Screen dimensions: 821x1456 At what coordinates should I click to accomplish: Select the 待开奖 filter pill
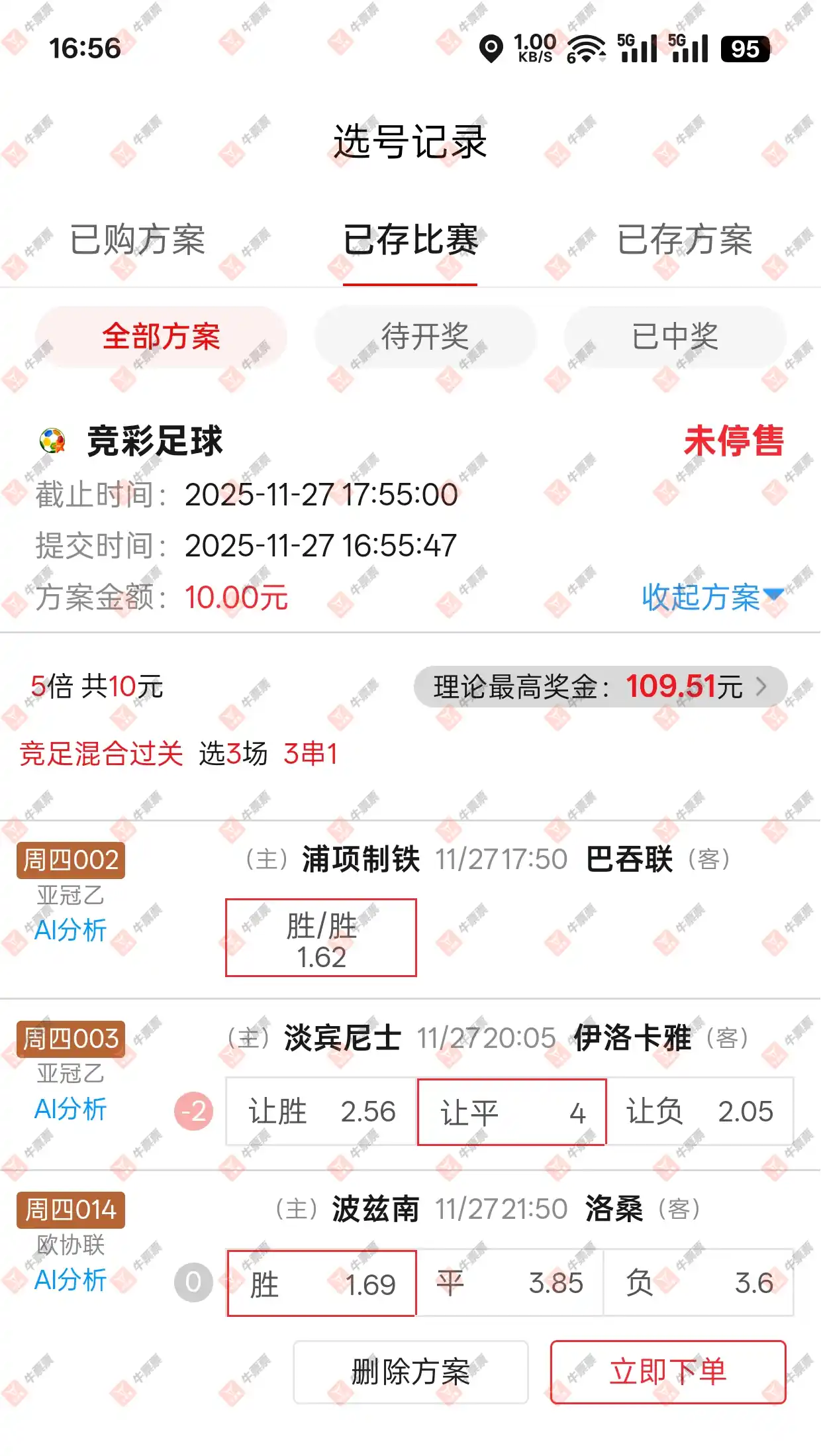pos(426,337)
